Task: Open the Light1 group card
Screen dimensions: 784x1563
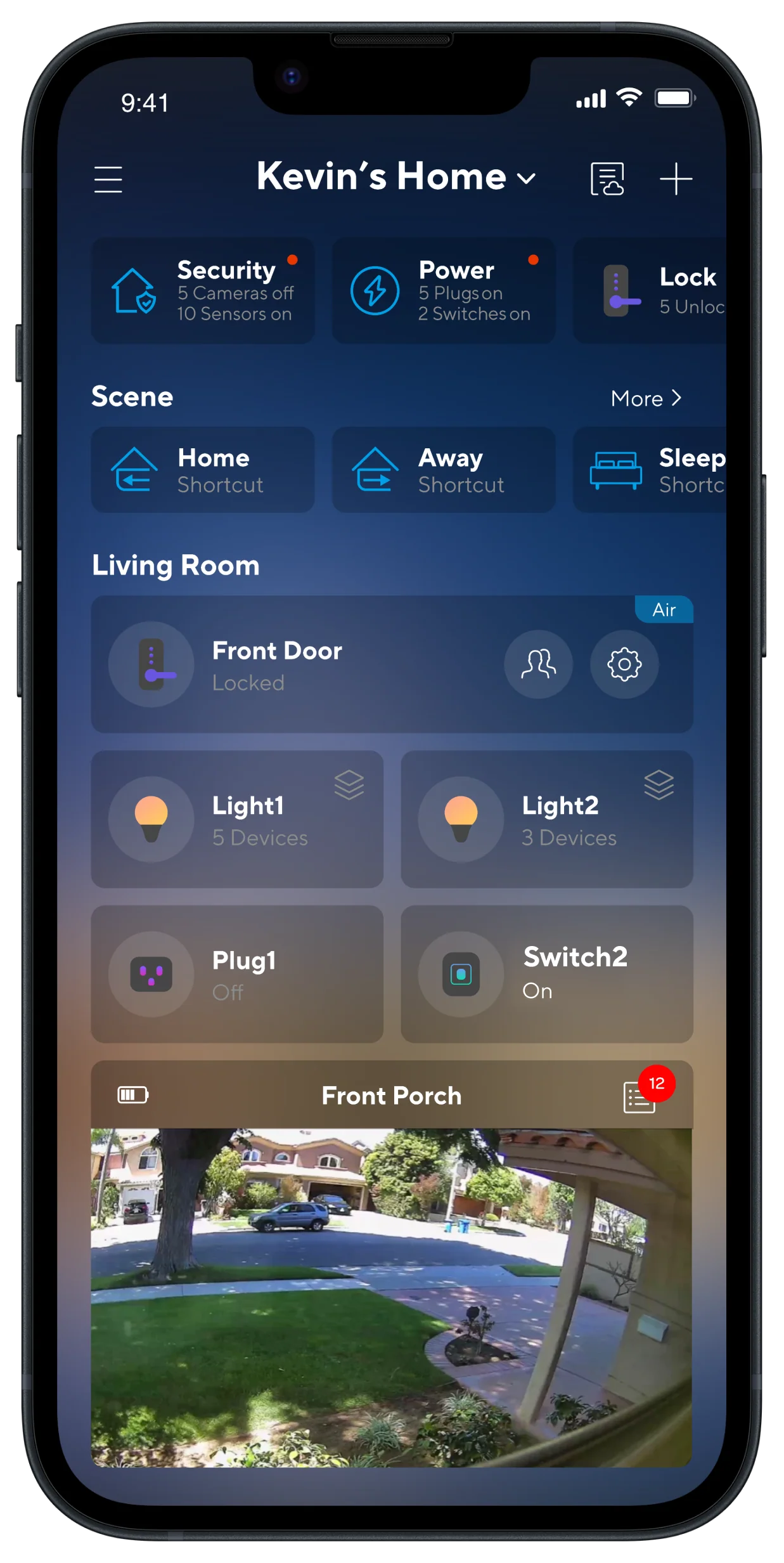Action: click(237, 819)
